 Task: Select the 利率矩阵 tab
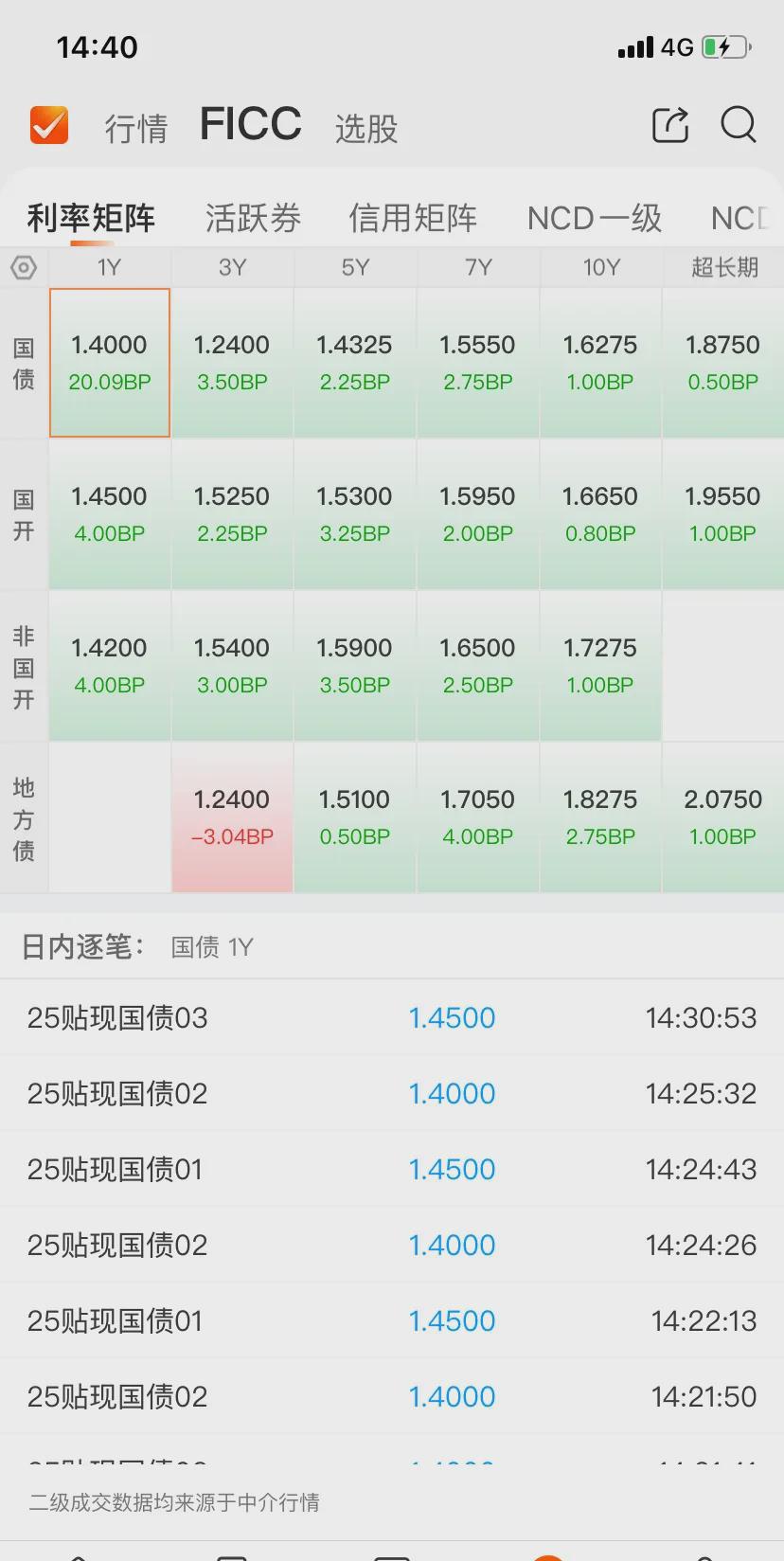tap(90, 217)
